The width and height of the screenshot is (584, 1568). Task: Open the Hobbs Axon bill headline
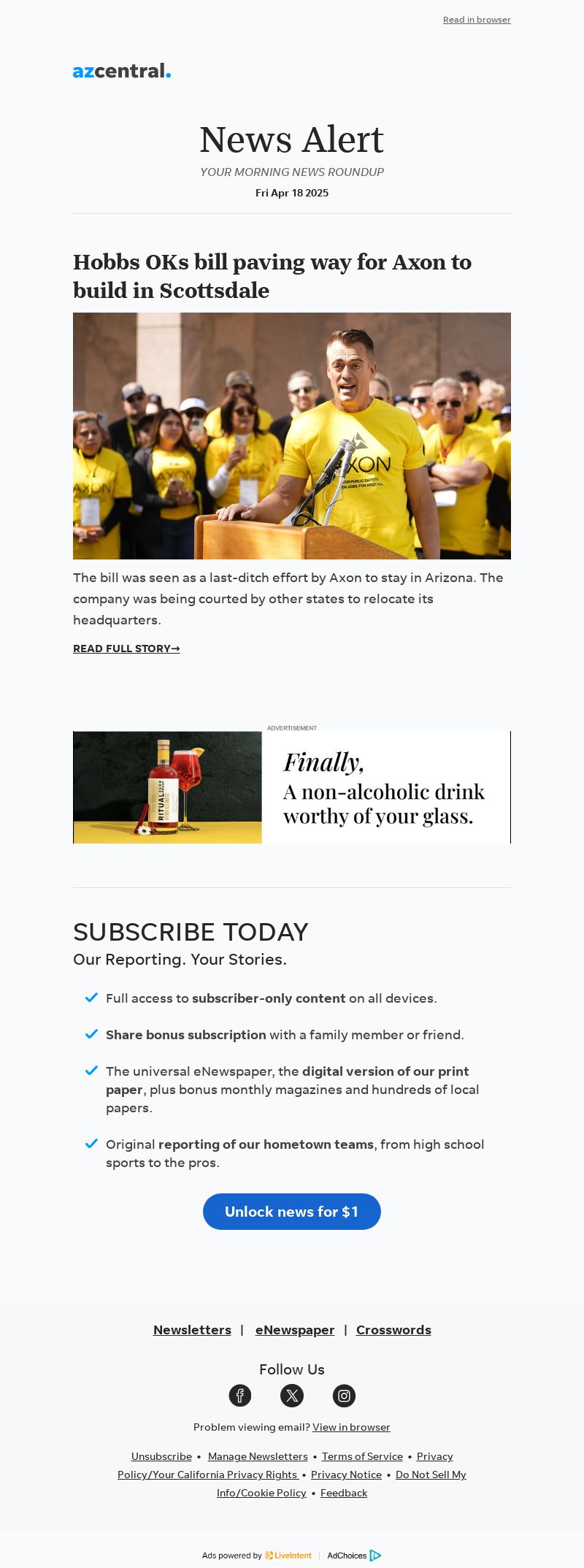tap(272, 275)
